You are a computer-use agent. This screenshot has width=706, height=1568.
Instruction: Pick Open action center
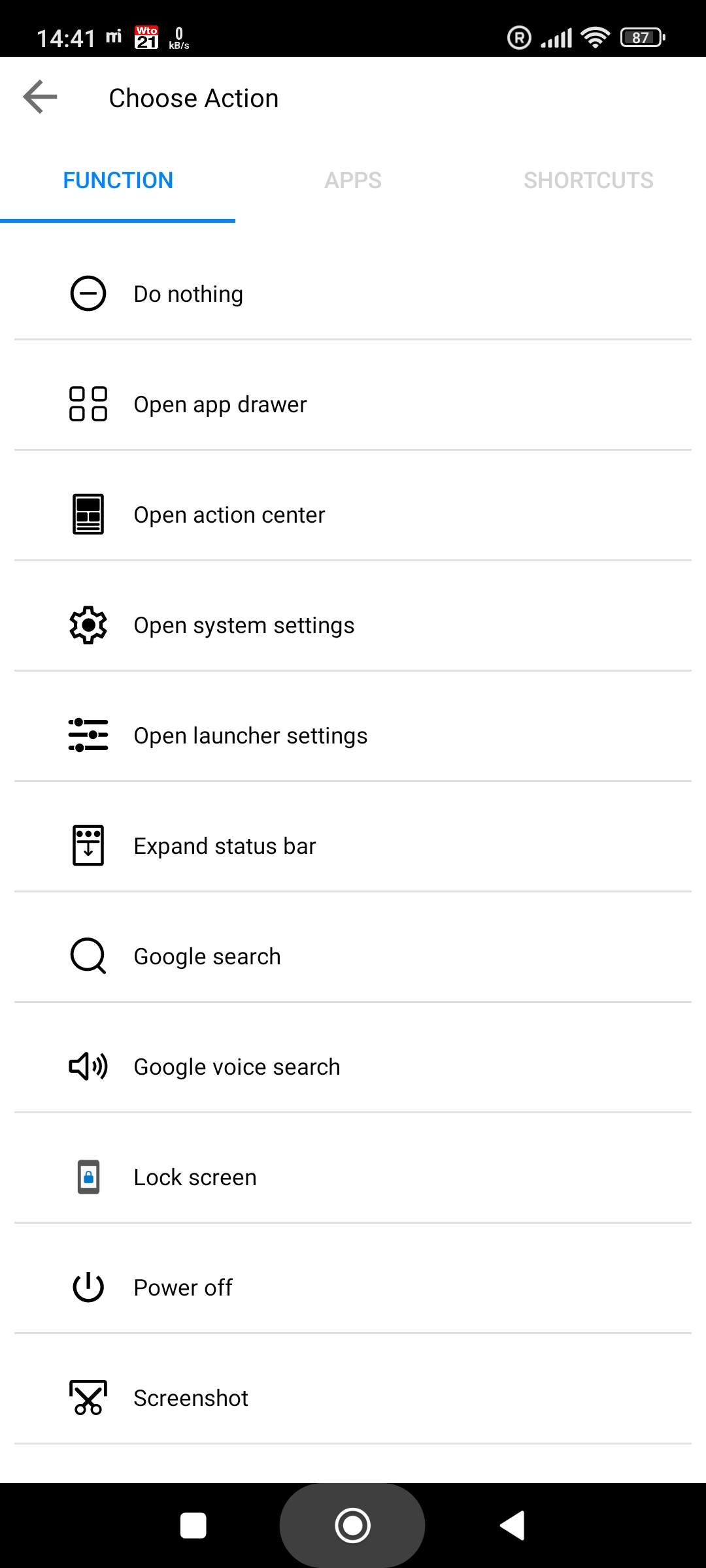(x=353, y=515)
